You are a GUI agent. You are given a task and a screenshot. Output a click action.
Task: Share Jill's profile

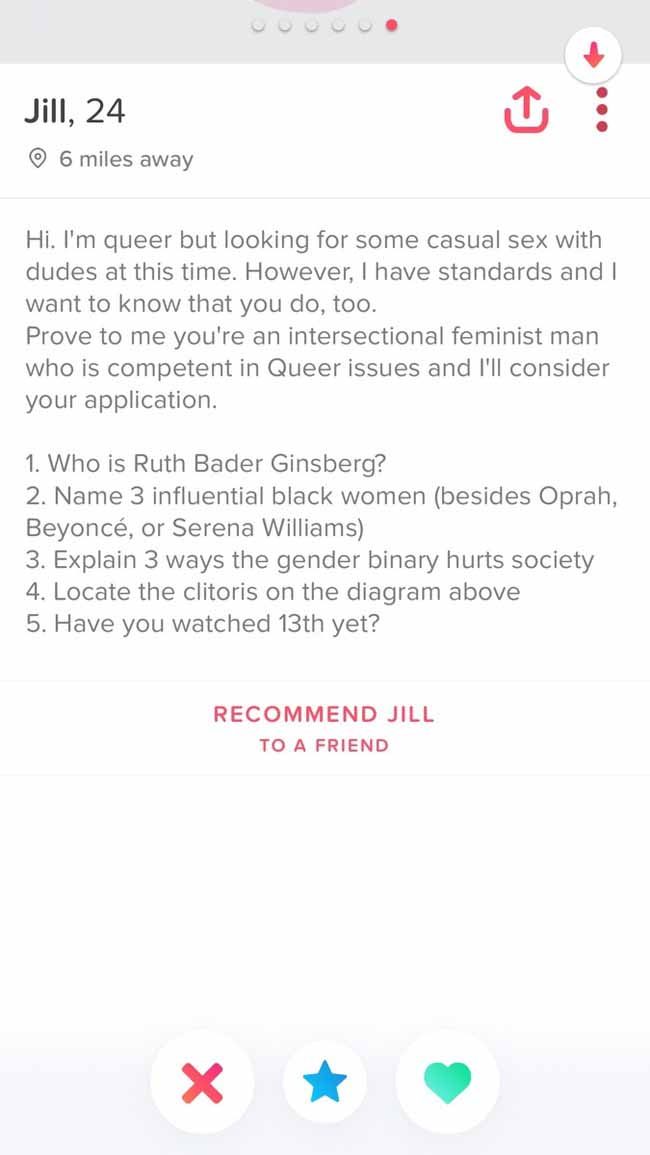[x=526, y=110]
